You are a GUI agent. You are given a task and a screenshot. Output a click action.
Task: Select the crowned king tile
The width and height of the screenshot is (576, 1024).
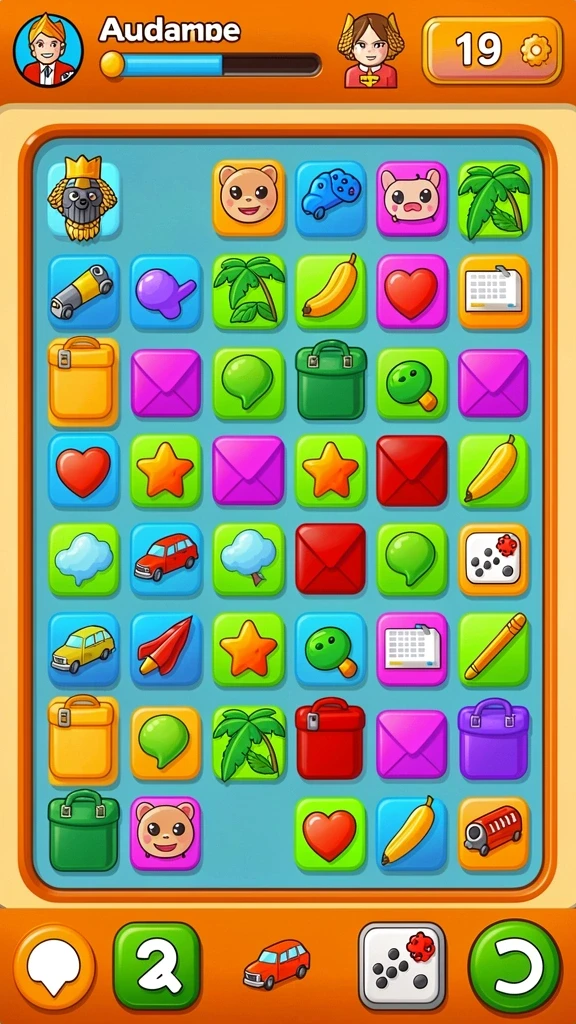pyautogui.click(x=84, y=198)
